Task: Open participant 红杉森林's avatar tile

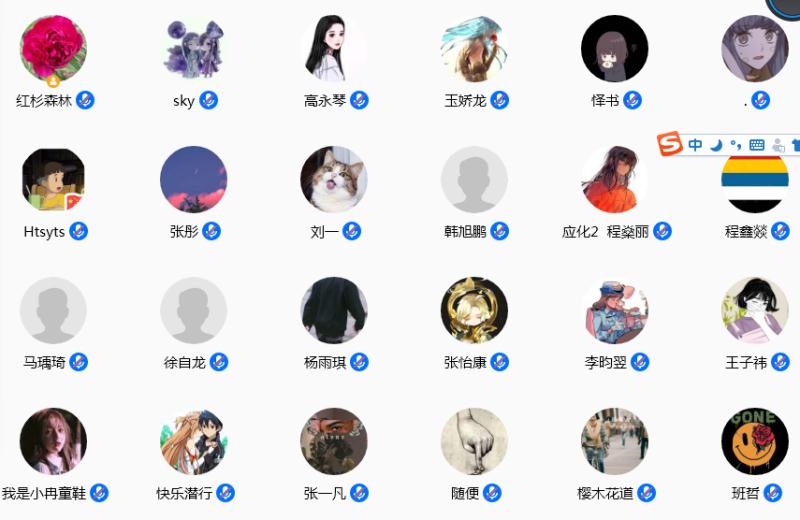Action: 53,49
